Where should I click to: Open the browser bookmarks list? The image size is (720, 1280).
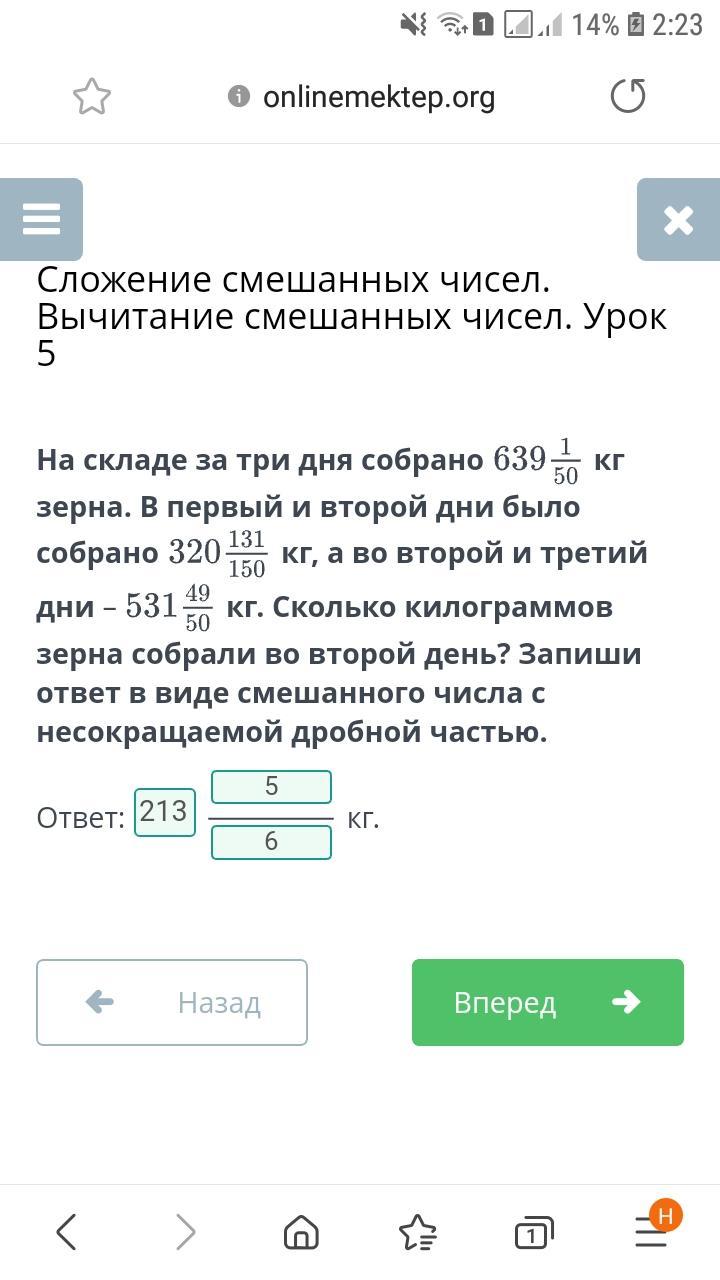point(417,1232)
